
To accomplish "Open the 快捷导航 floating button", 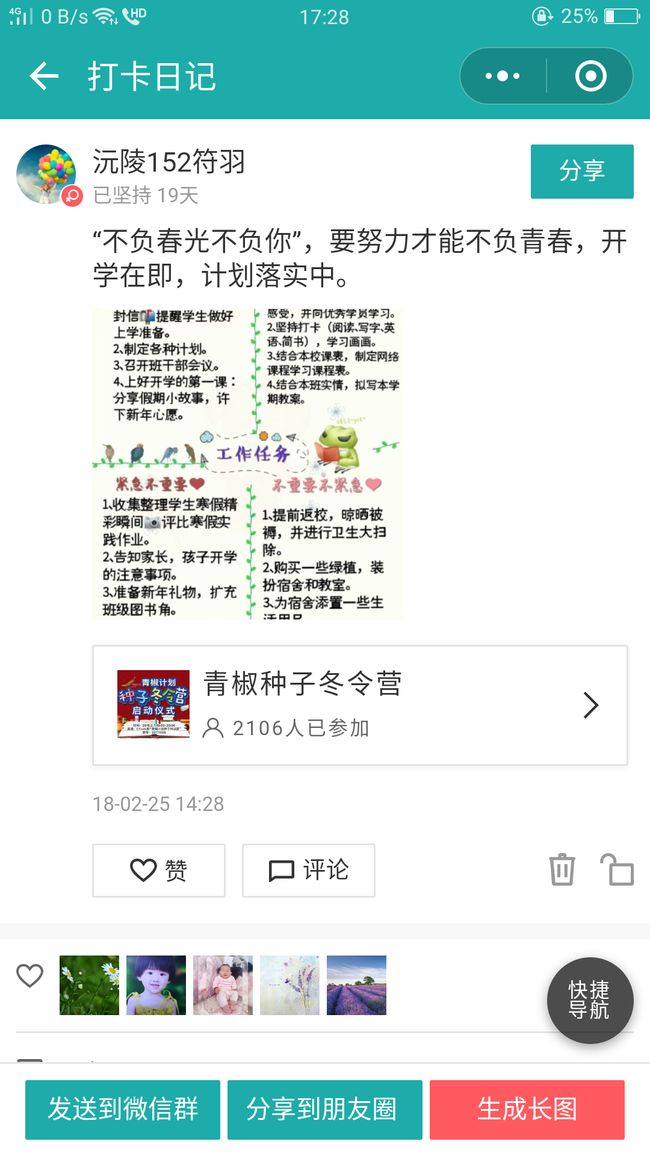I will (x=590, y=1000).
